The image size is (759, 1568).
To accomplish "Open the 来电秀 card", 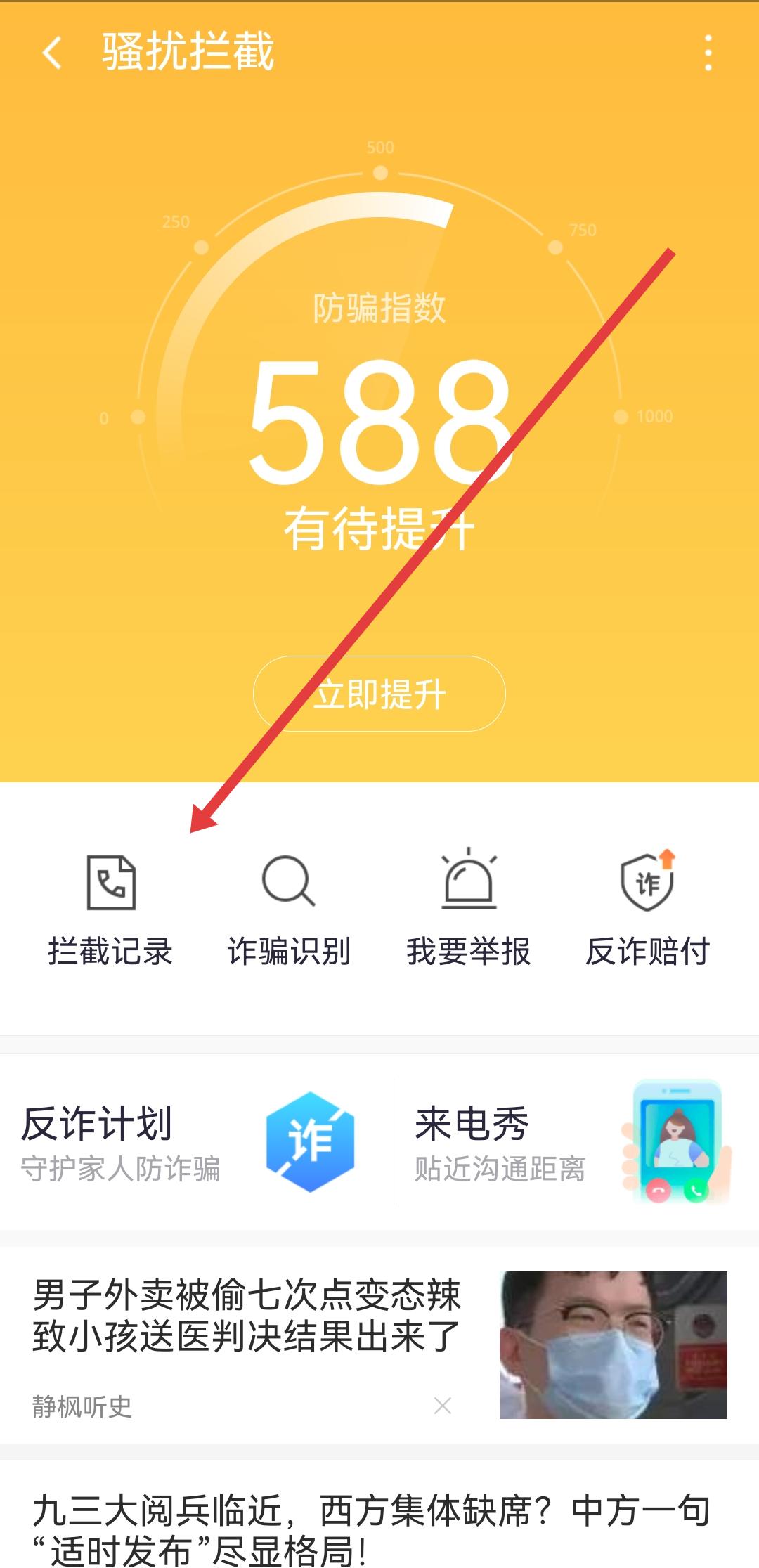I will 573,1141.
